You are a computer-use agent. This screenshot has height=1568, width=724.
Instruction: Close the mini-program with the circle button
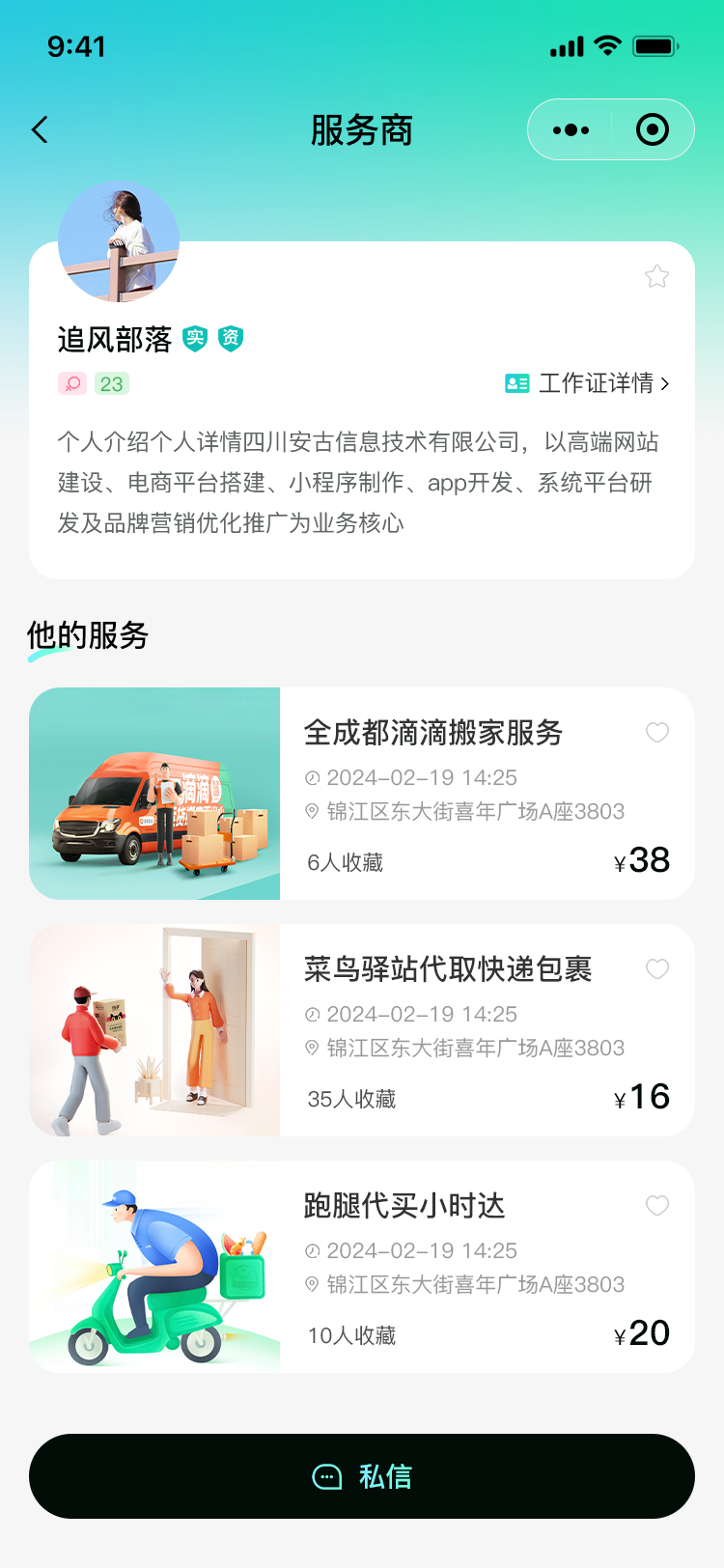coord(653,129)
